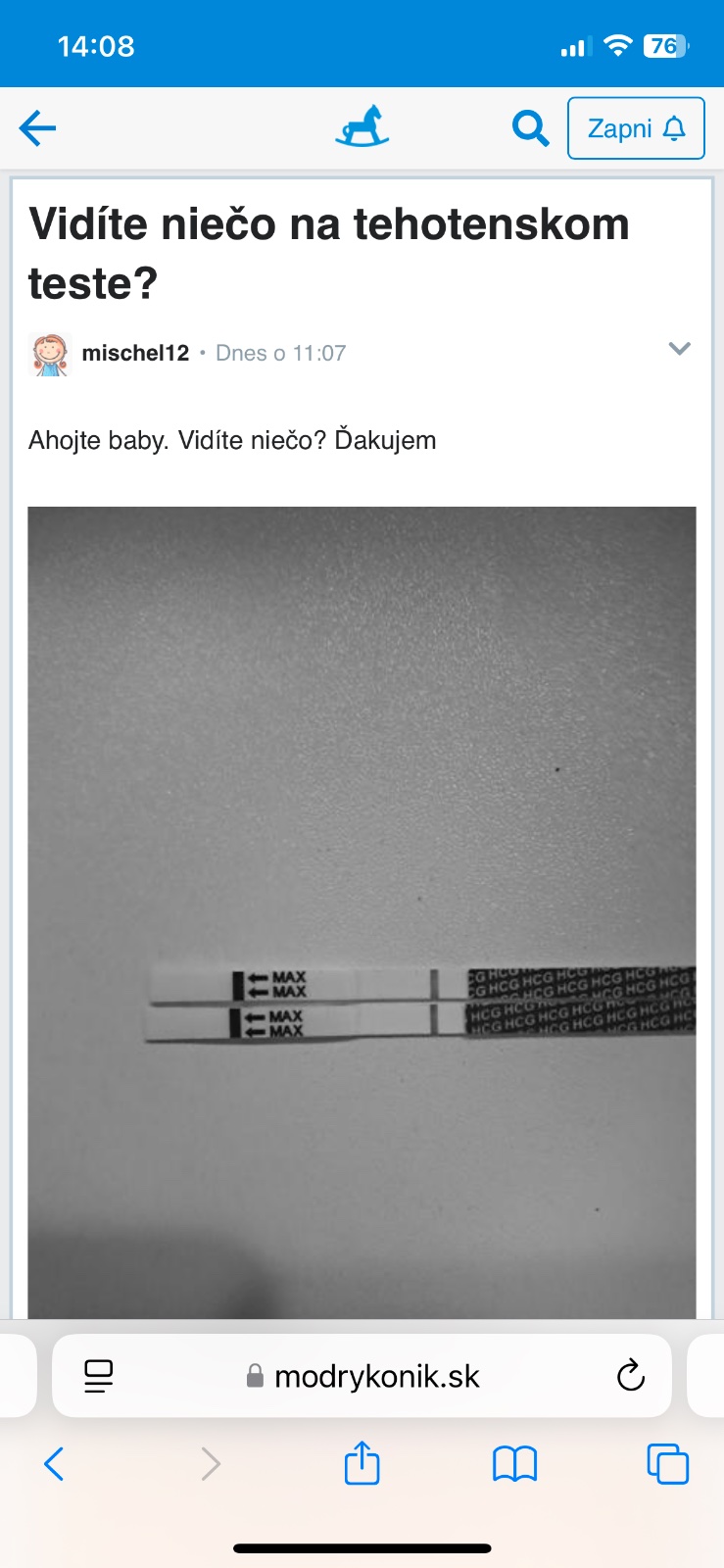Share this page
This screenshot has width=724, height=1568.
click(x=362, y=1464)
